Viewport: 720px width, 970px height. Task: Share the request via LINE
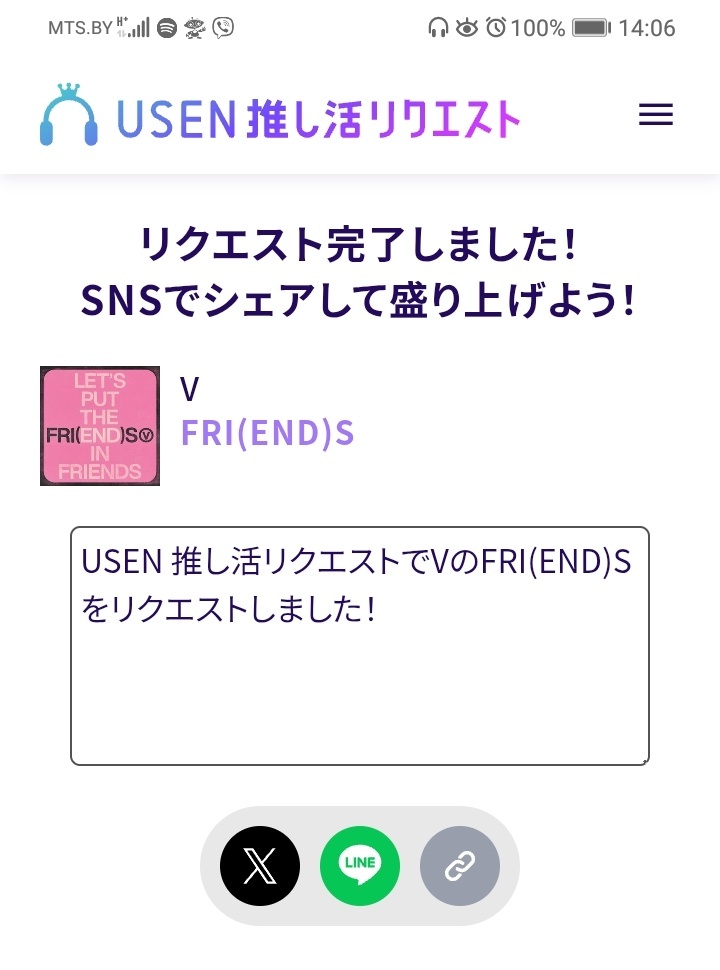(360, 866)
